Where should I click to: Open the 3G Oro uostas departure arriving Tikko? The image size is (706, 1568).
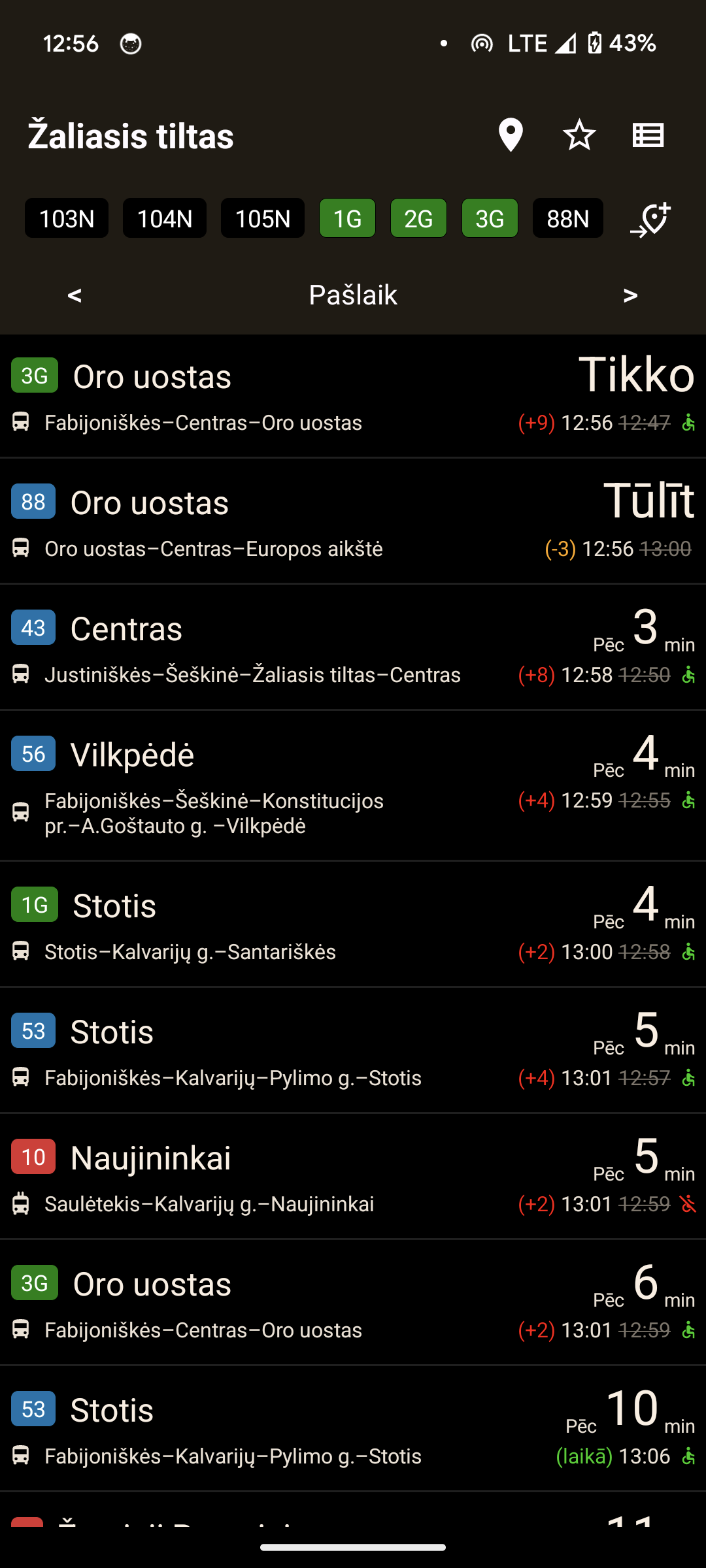click(x=353, y=396)
